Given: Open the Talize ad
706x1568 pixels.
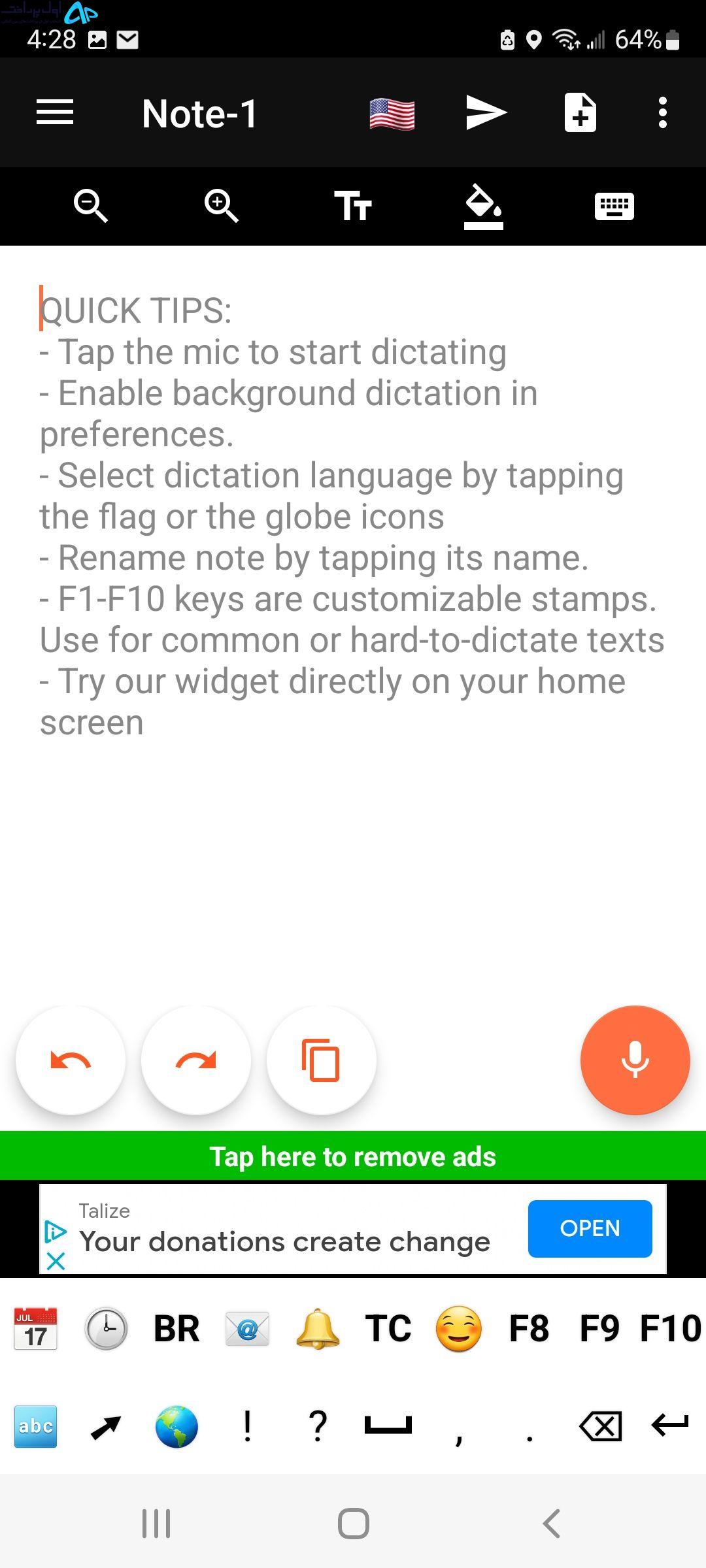Looking at the screenshot, I should (x=590, y=1228).
